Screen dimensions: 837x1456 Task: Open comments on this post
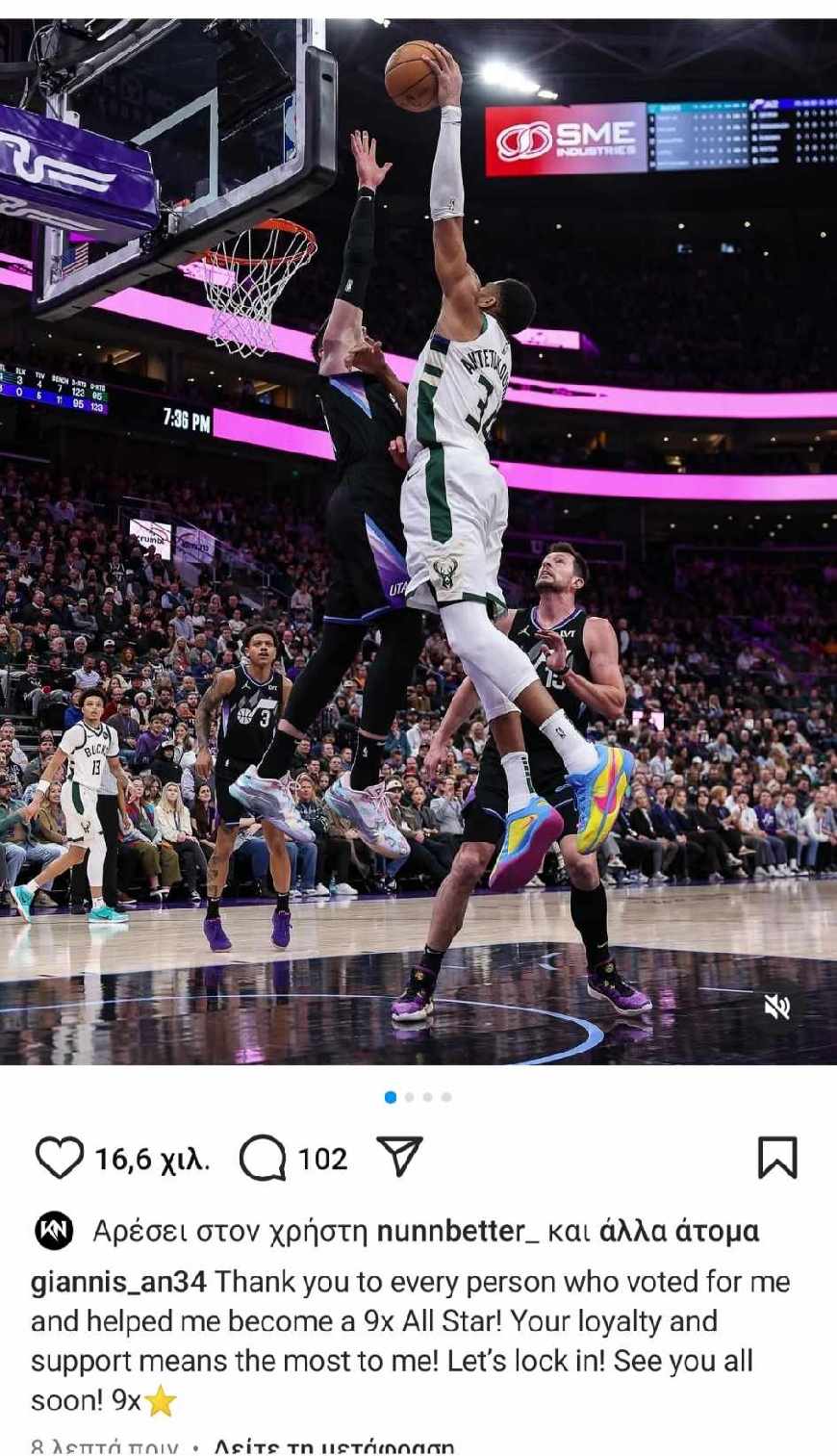pyautogui.click(x=262, y=1158)
